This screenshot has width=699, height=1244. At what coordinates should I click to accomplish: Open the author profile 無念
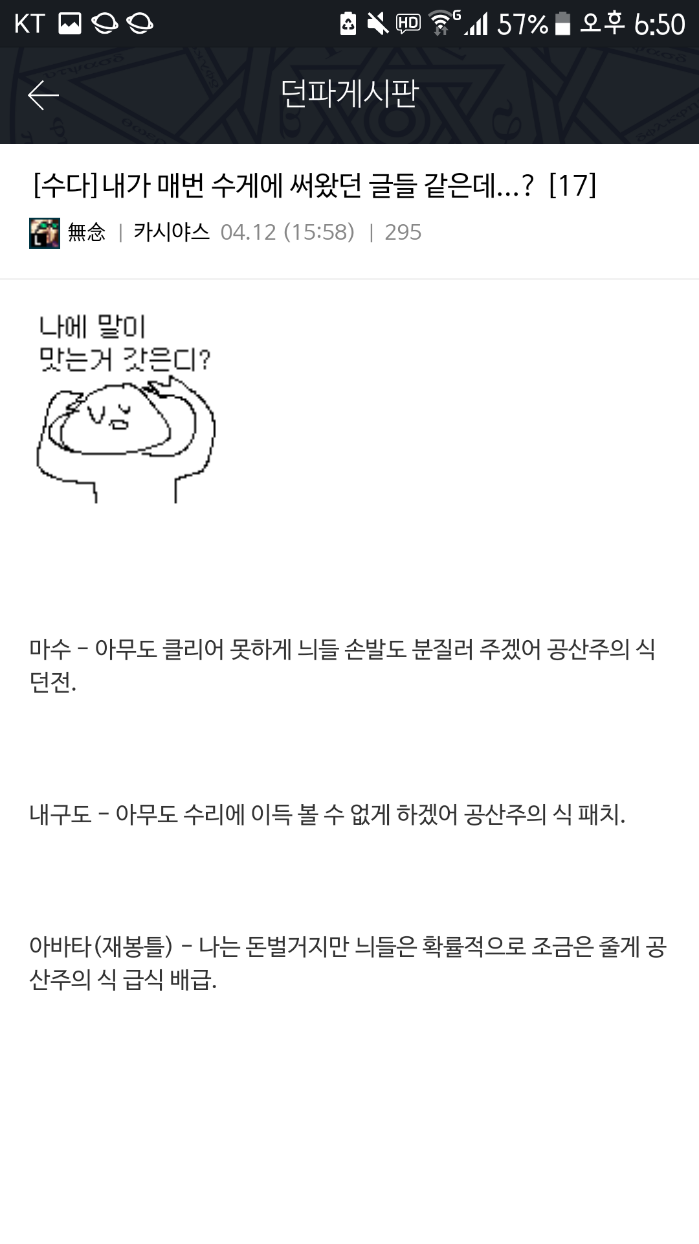click(x=86, y=233)
